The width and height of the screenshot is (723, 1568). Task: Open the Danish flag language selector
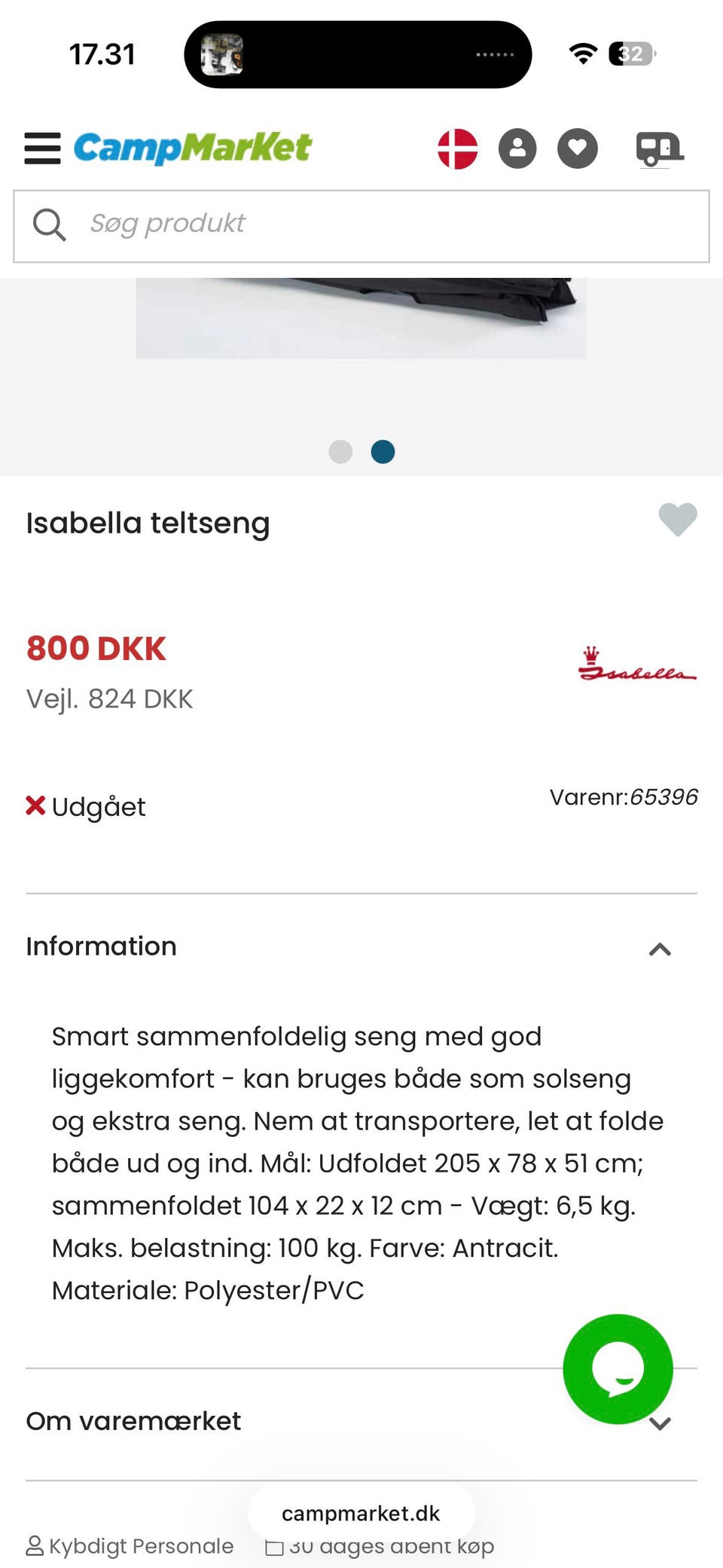(x=457, y=148)
